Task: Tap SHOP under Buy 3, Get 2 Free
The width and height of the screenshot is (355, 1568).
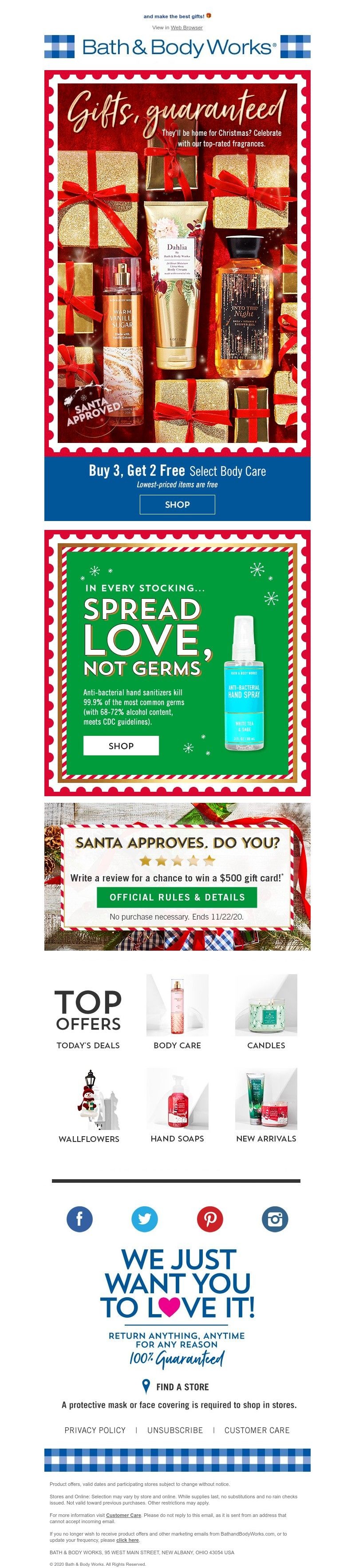Action: pyautogui.click(x=177, y=504)
